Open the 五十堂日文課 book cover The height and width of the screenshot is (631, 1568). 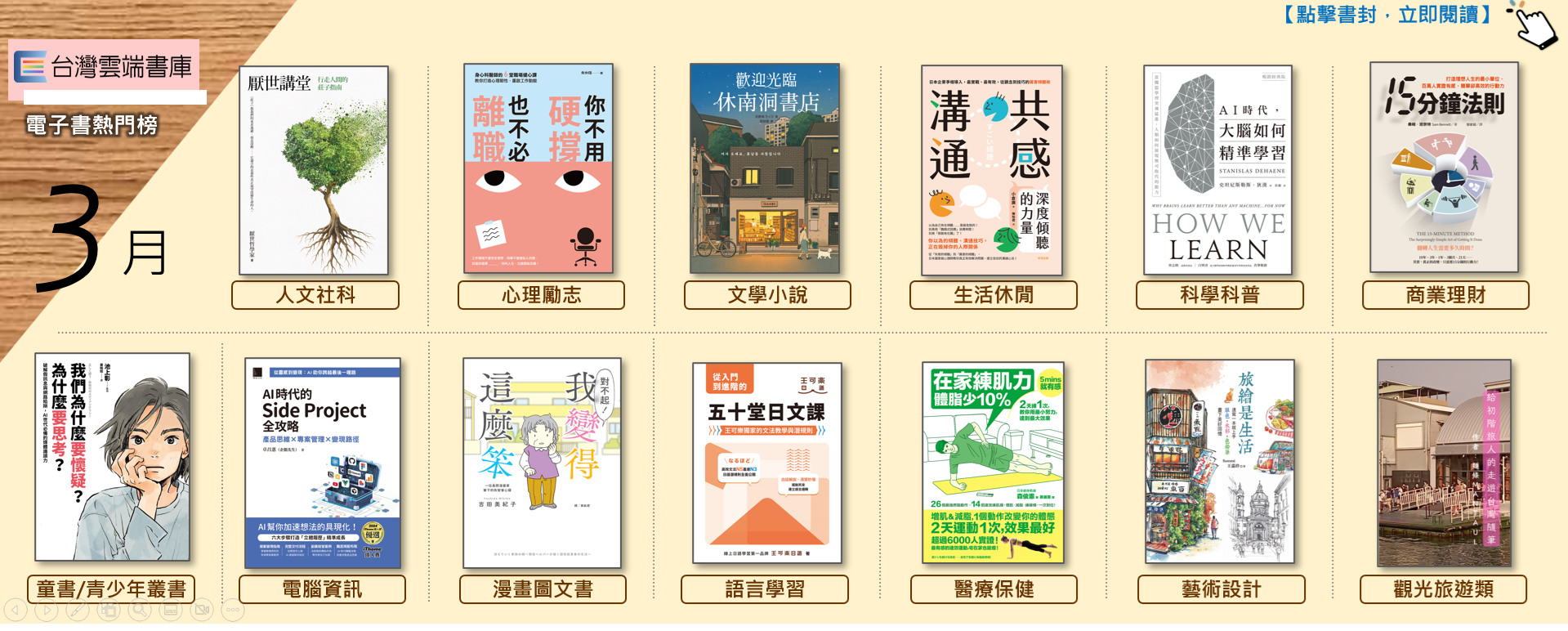click(766, 463)
